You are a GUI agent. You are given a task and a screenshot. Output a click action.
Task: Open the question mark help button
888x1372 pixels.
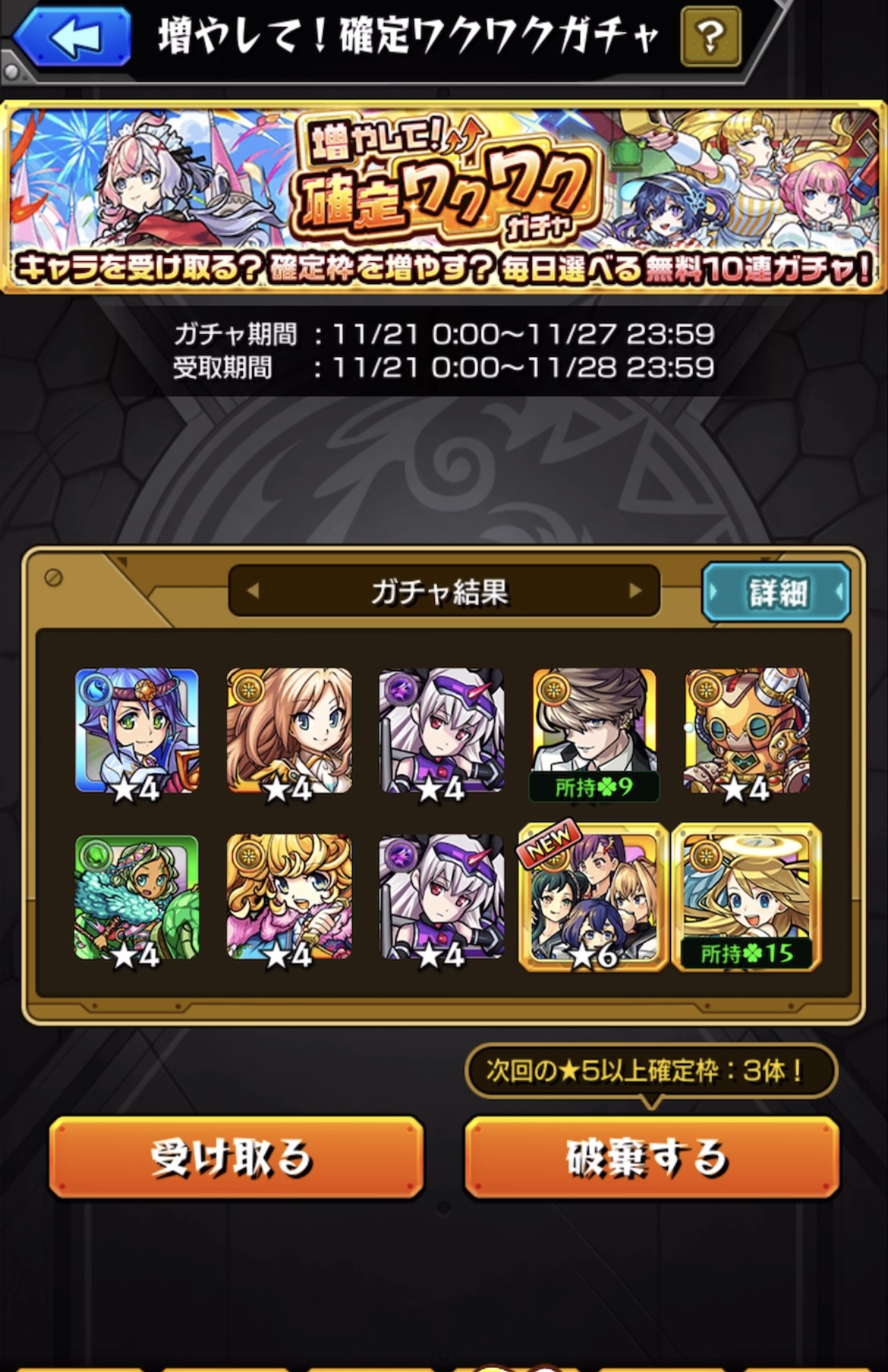[x=710, y=36]
